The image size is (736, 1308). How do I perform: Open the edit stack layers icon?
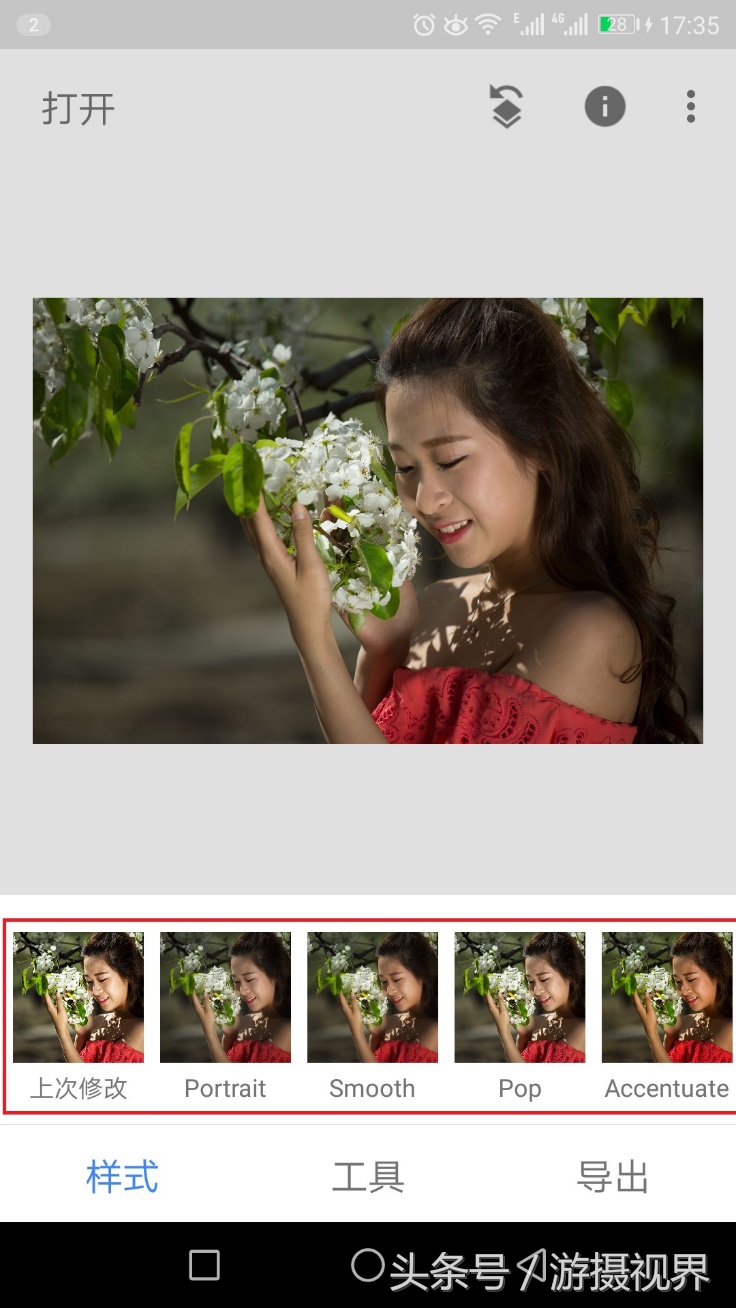(507, 107)
